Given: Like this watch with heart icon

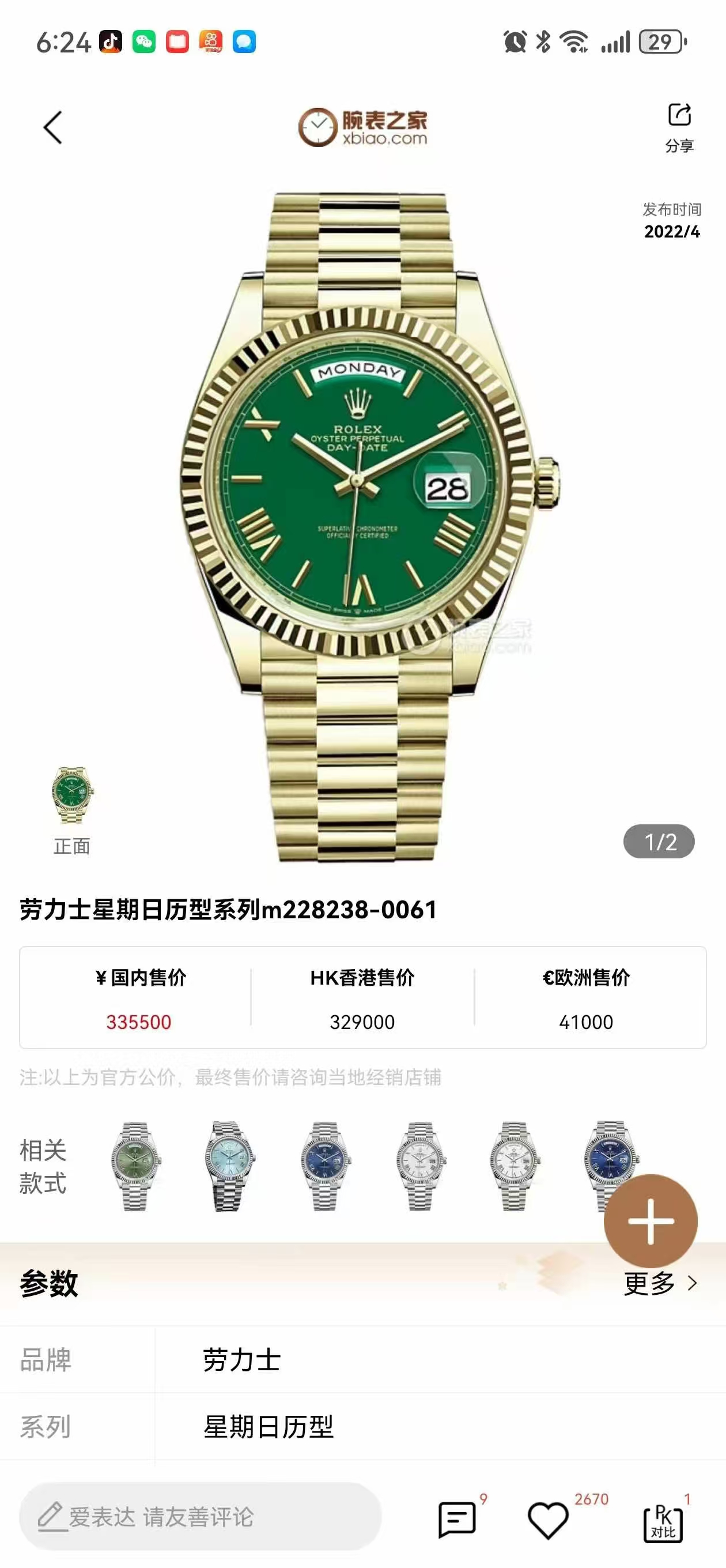Looking at the screenshot, I should 548,1520.
